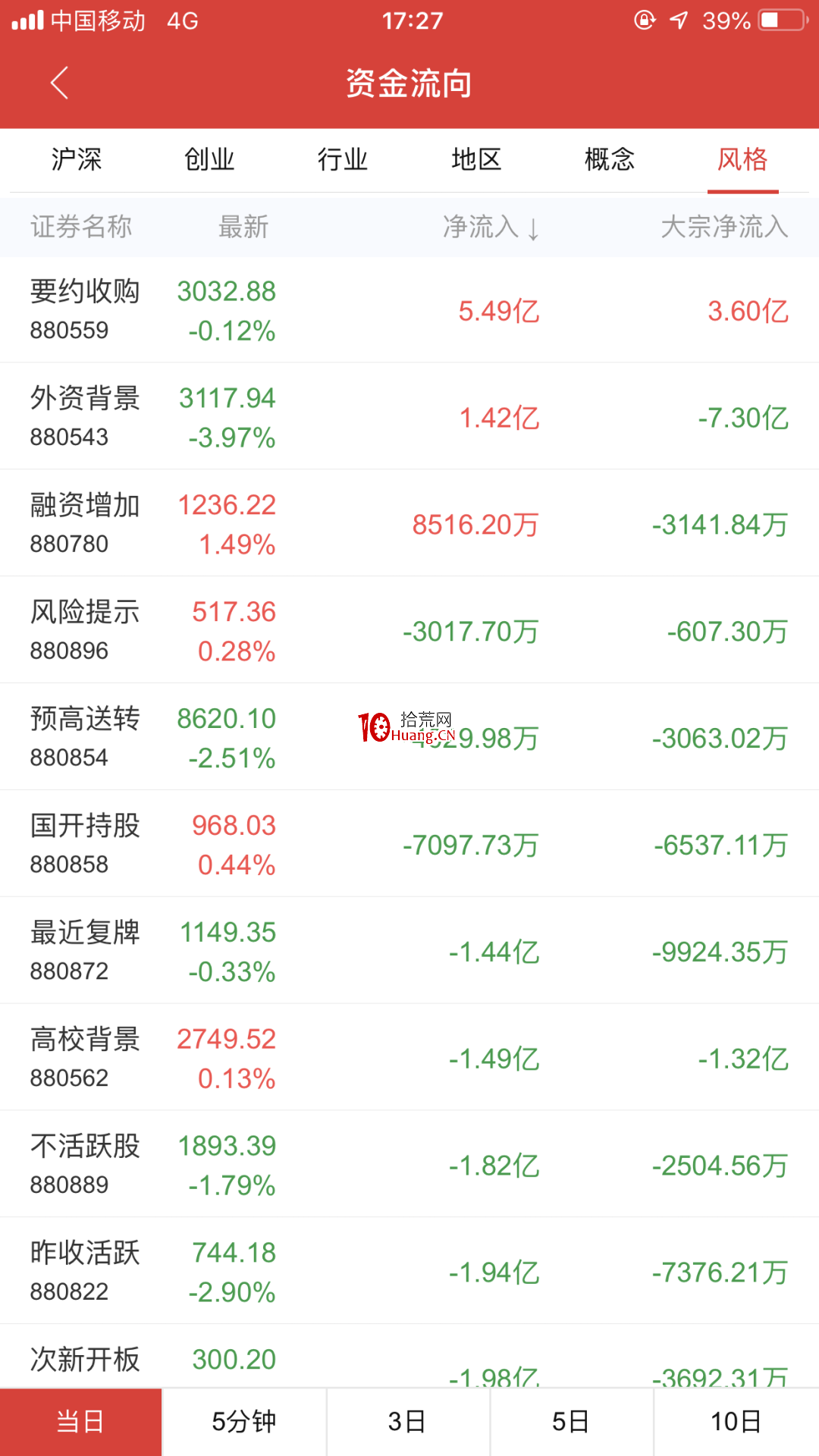Switch to the 3日 period

pos(408,1422)
